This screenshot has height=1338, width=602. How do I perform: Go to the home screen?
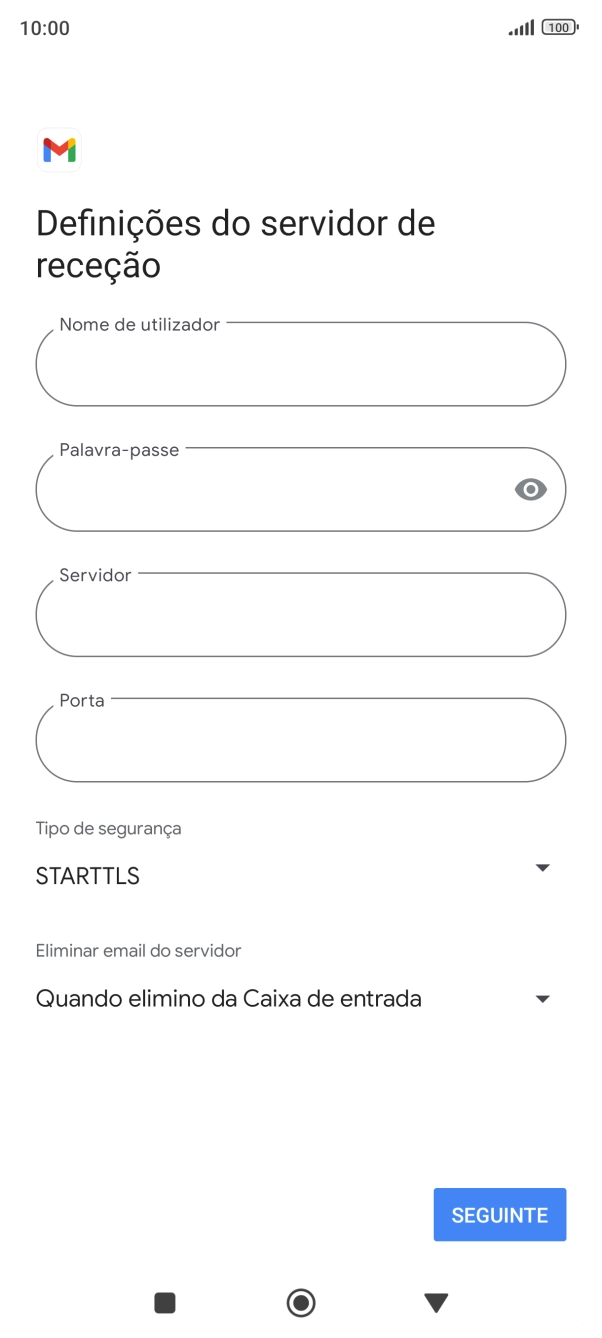301,1302
